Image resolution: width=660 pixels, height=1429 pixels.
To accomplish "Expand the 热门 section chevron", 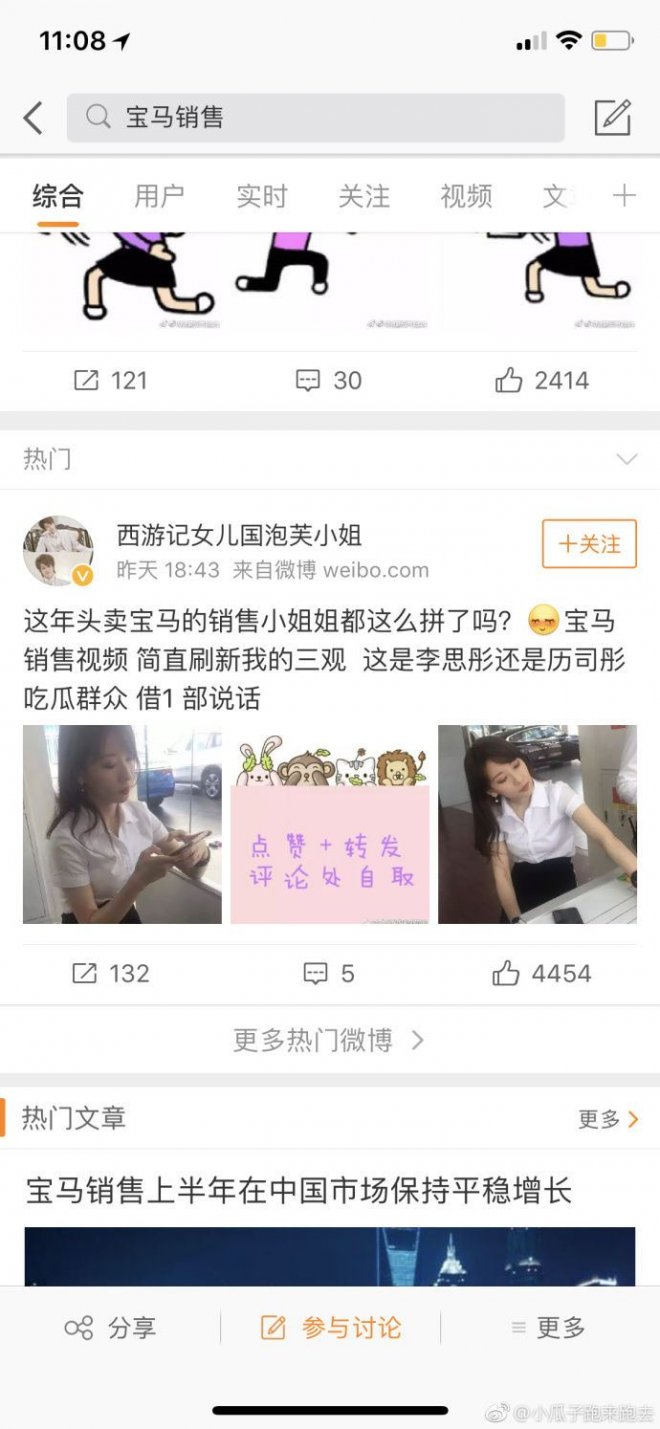I will click(626, 460).
